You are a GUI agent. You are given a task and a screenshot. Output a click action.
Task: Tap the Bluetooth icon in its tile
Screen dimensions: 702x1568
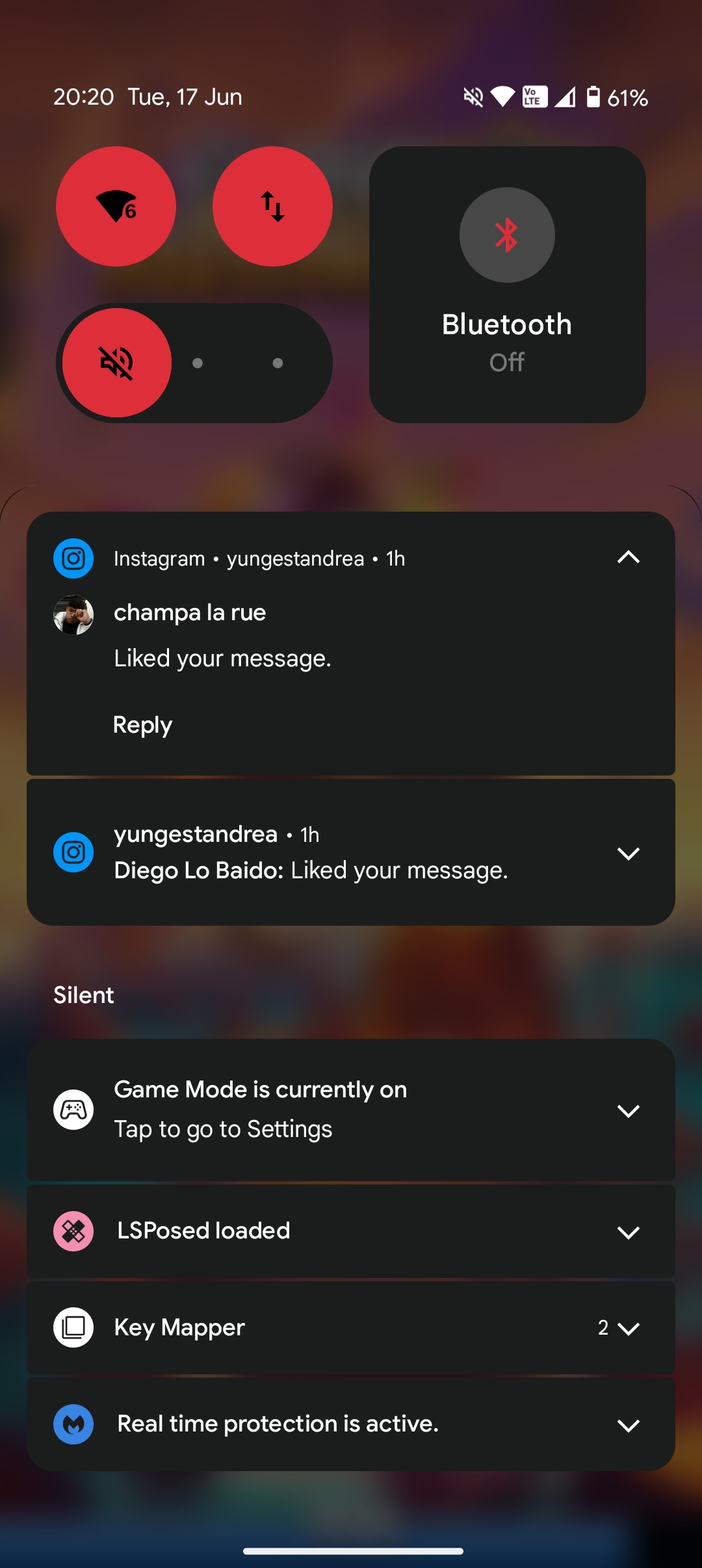click(x=507, y=235)
